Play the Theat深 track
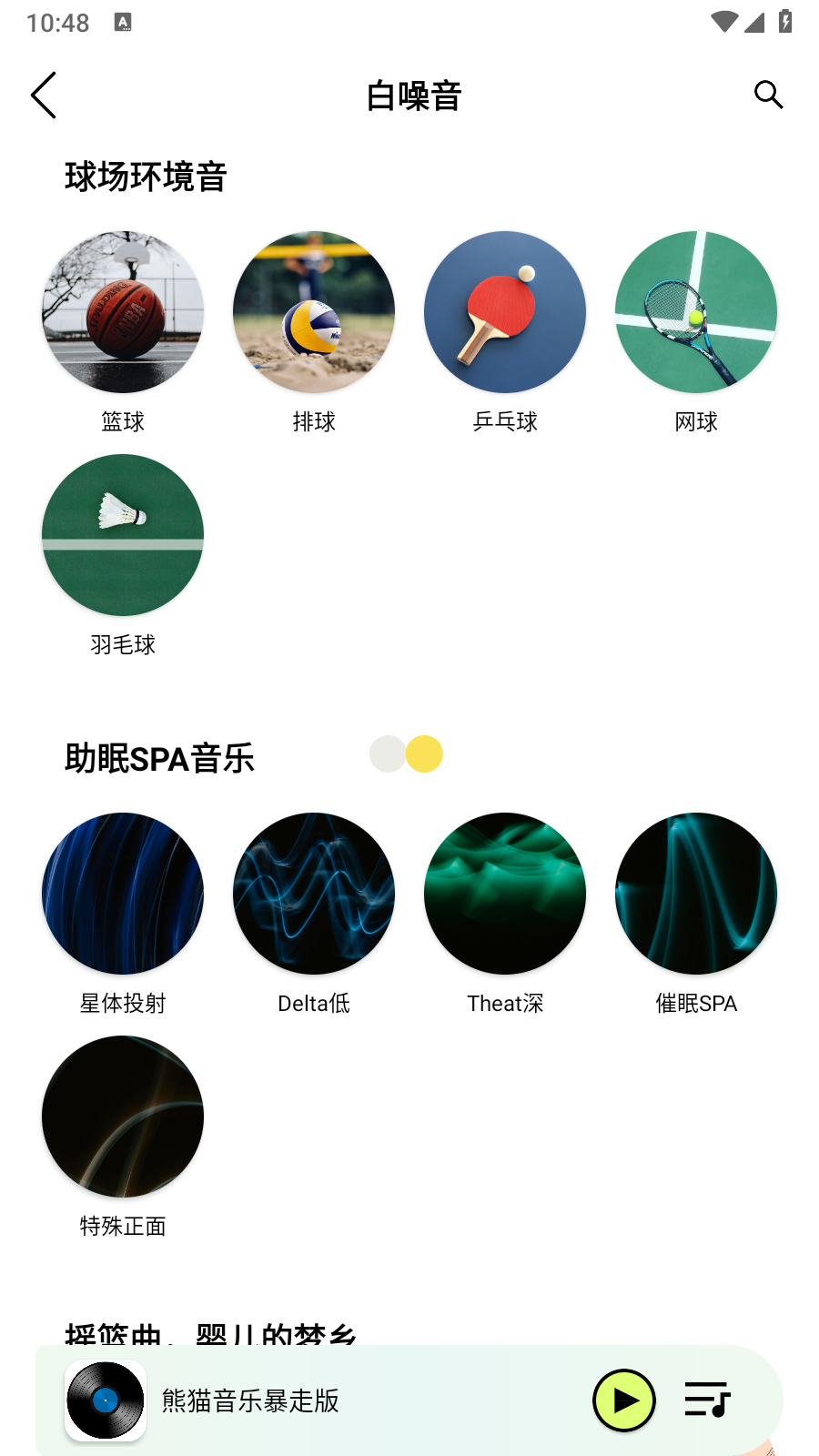Viewport: 819px width, 1456px height. [505, 894]
